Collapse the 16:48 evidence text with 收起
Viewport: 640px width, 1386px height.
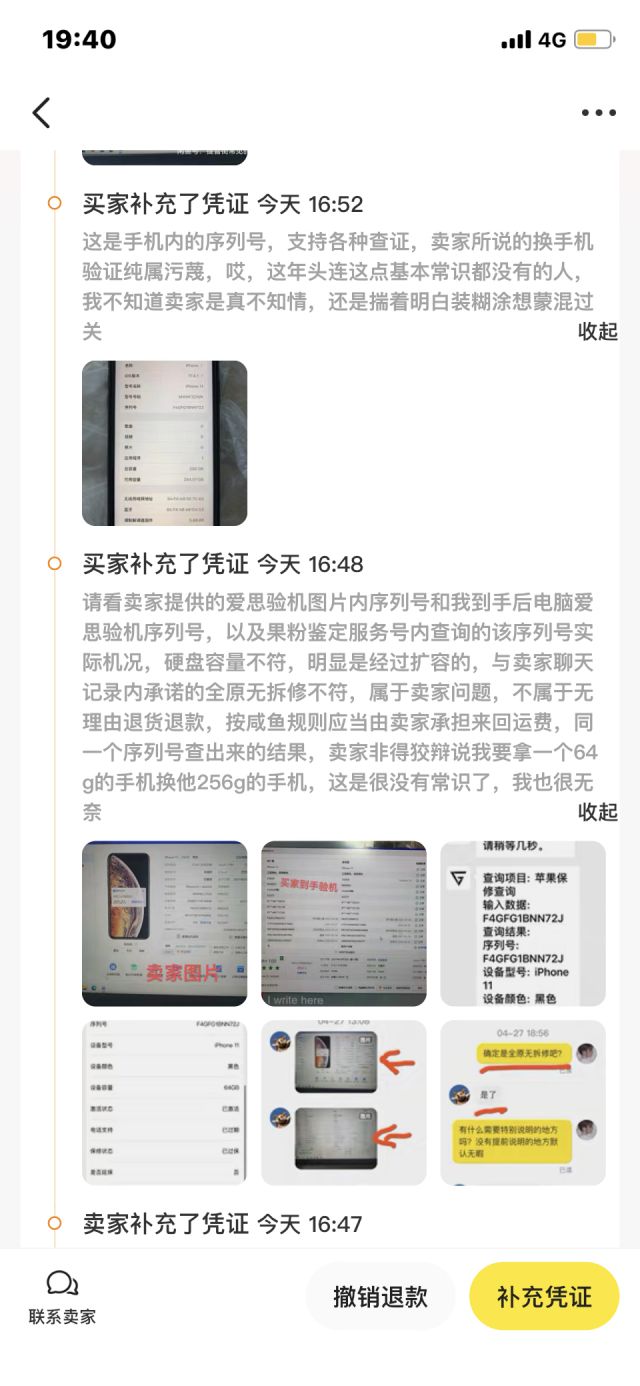(597, 811)
